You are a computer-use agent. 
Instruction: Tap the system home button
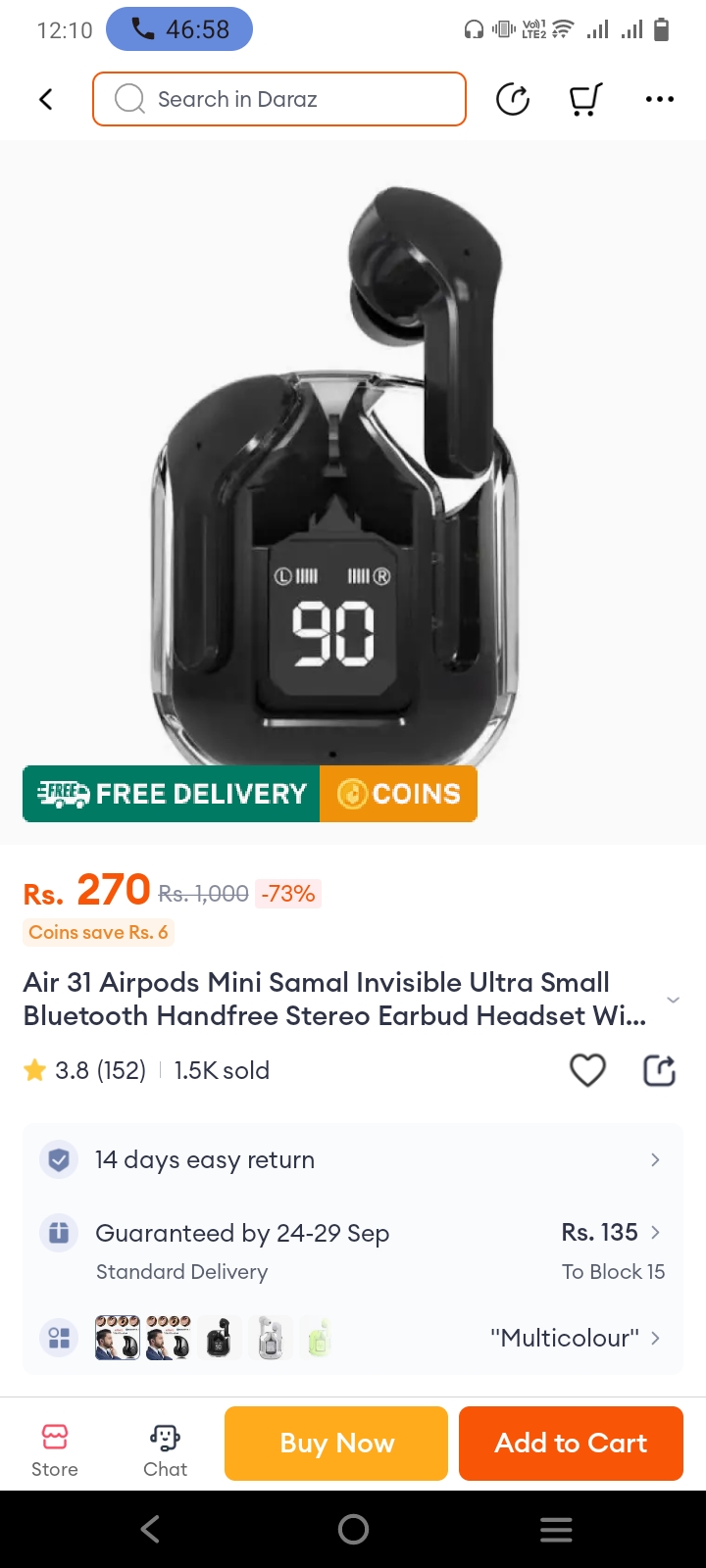pos(353,1529)
